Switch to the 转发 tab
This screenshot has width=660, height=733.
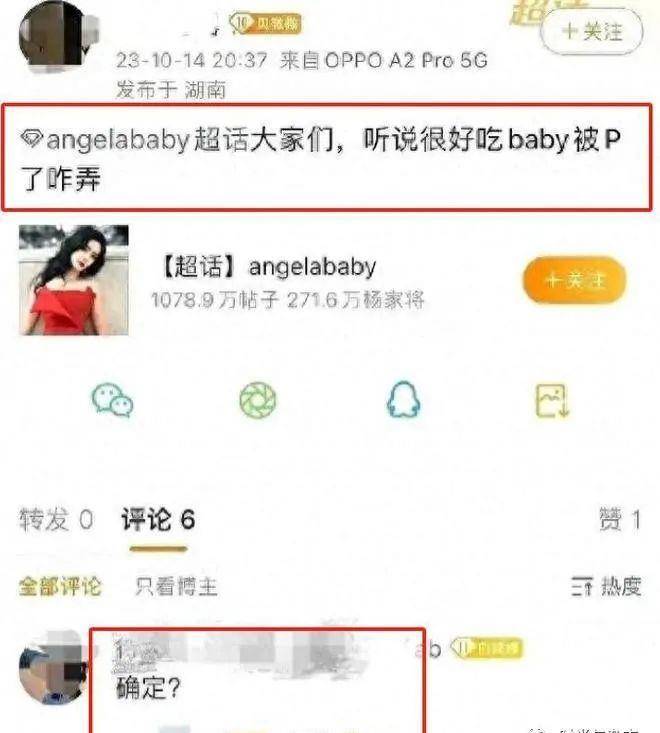coord(56,519)
